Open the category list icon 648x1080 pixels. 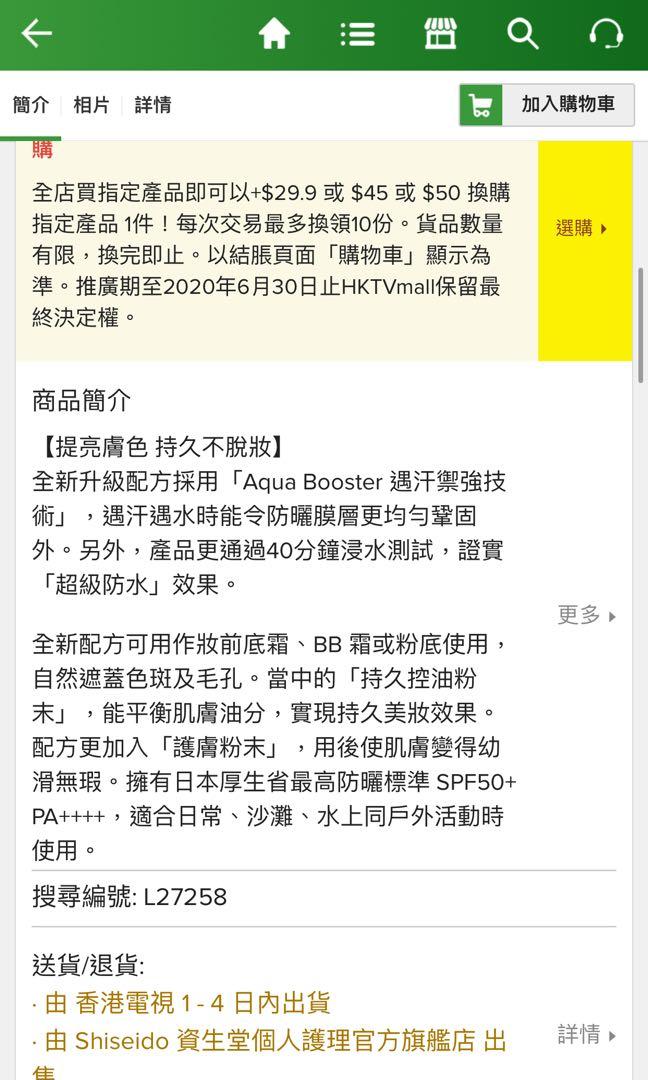click(357, 34)
